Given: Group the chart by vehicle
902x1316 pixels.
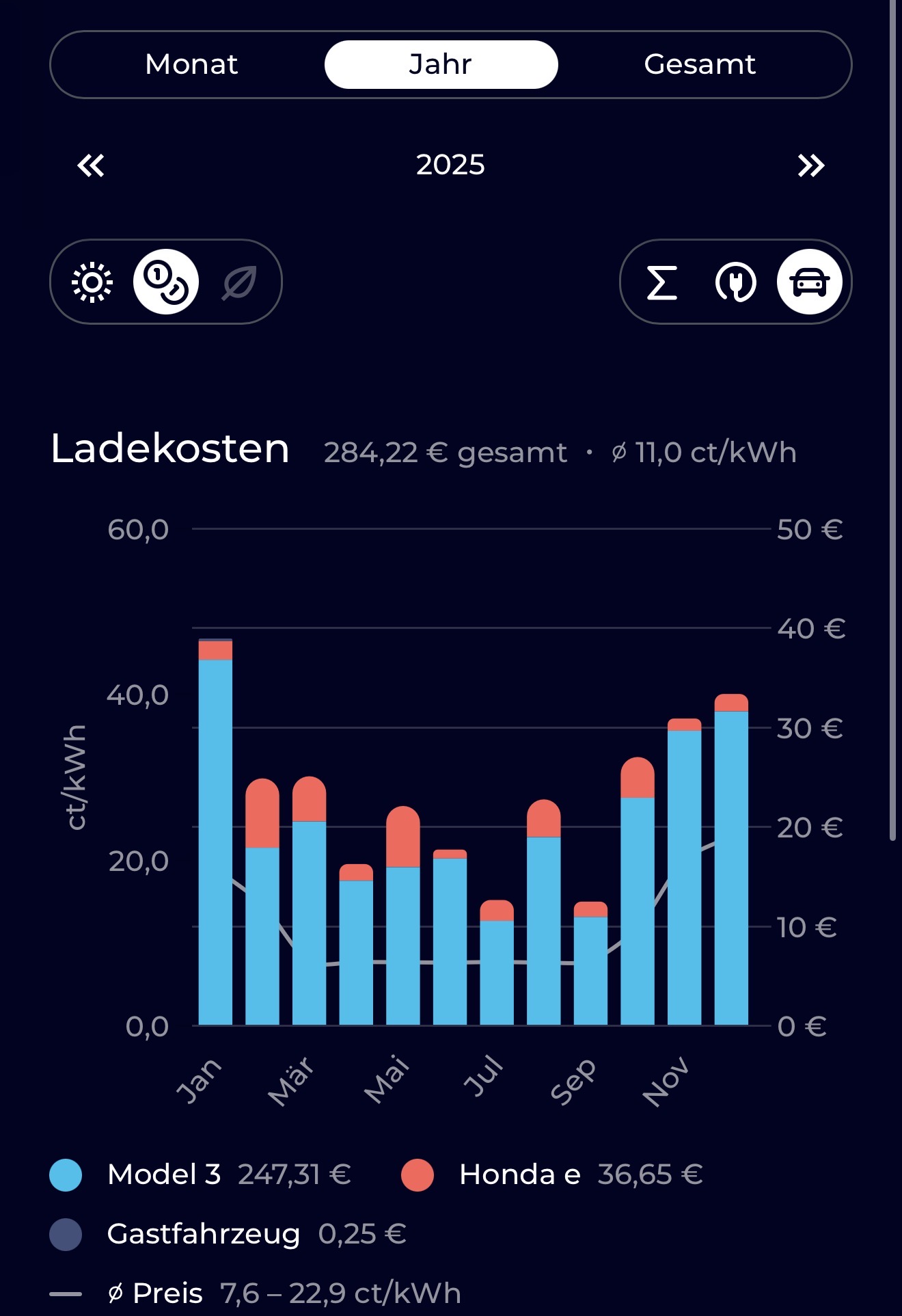Looking at the screenshot, I should coord(809,282).
